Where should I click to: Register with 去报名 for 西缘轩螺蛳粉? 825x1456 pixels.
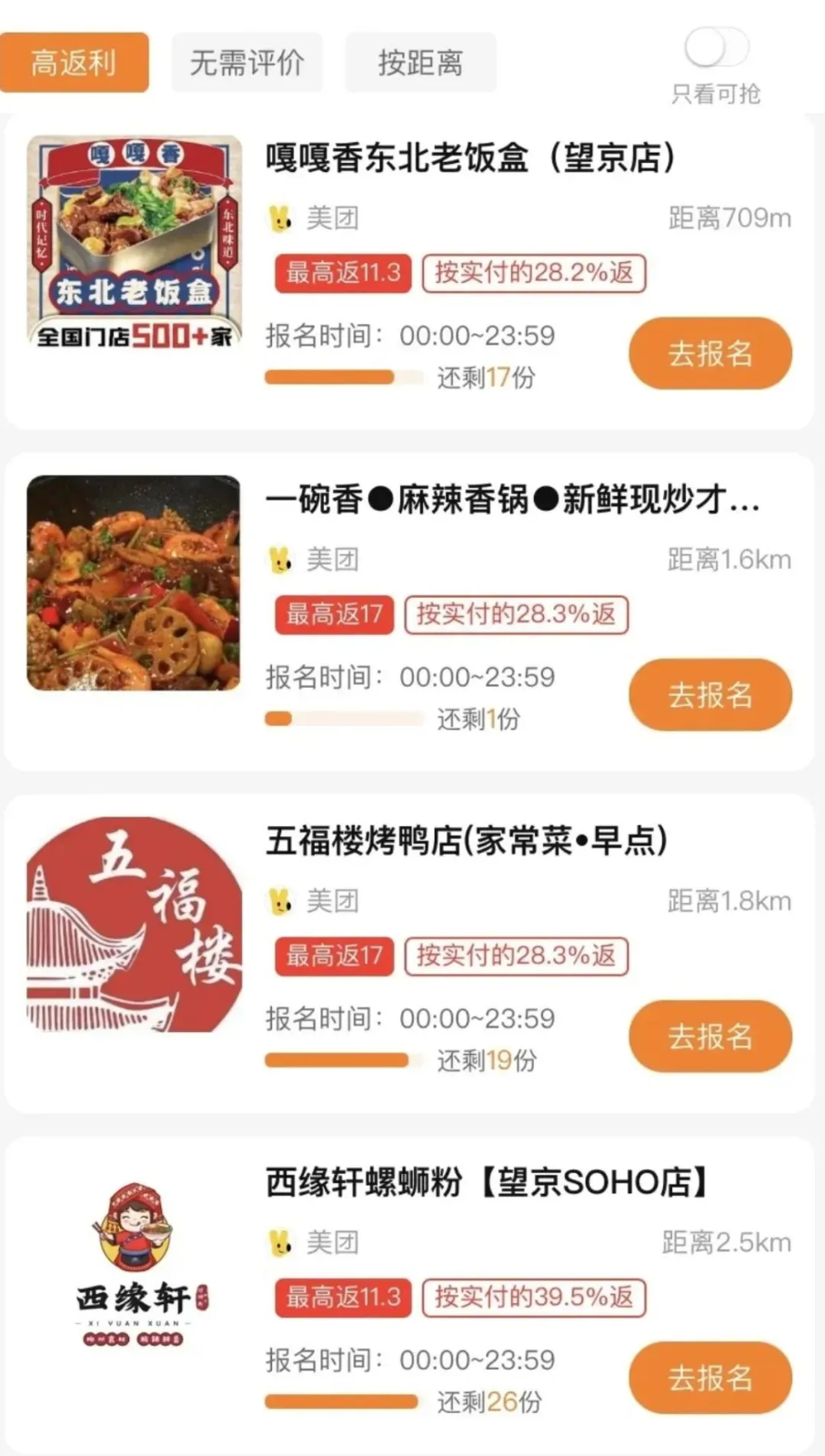point(709,1377)
